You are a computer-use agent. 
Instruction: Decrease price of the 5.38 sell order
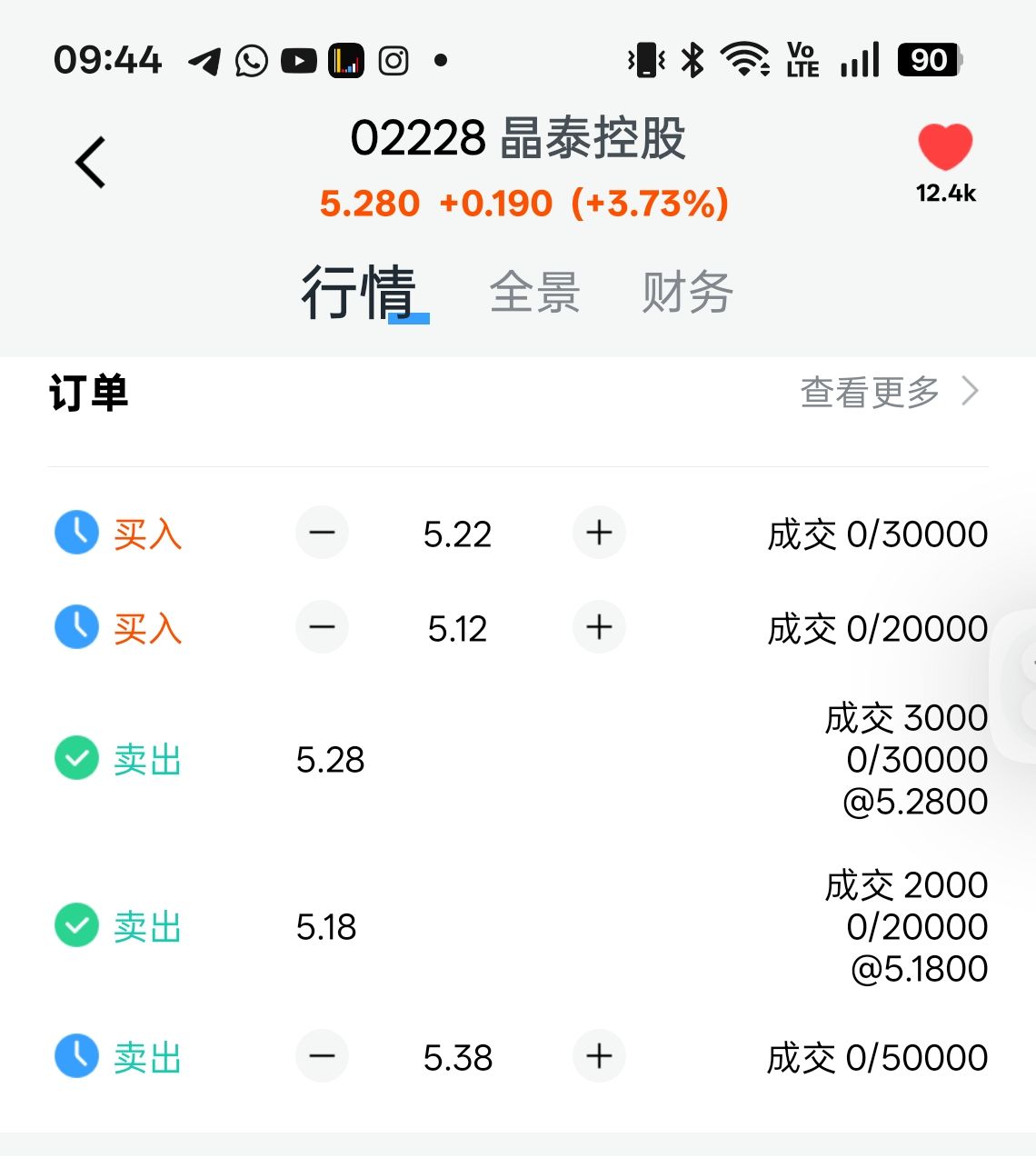[x=322, y=1056]
